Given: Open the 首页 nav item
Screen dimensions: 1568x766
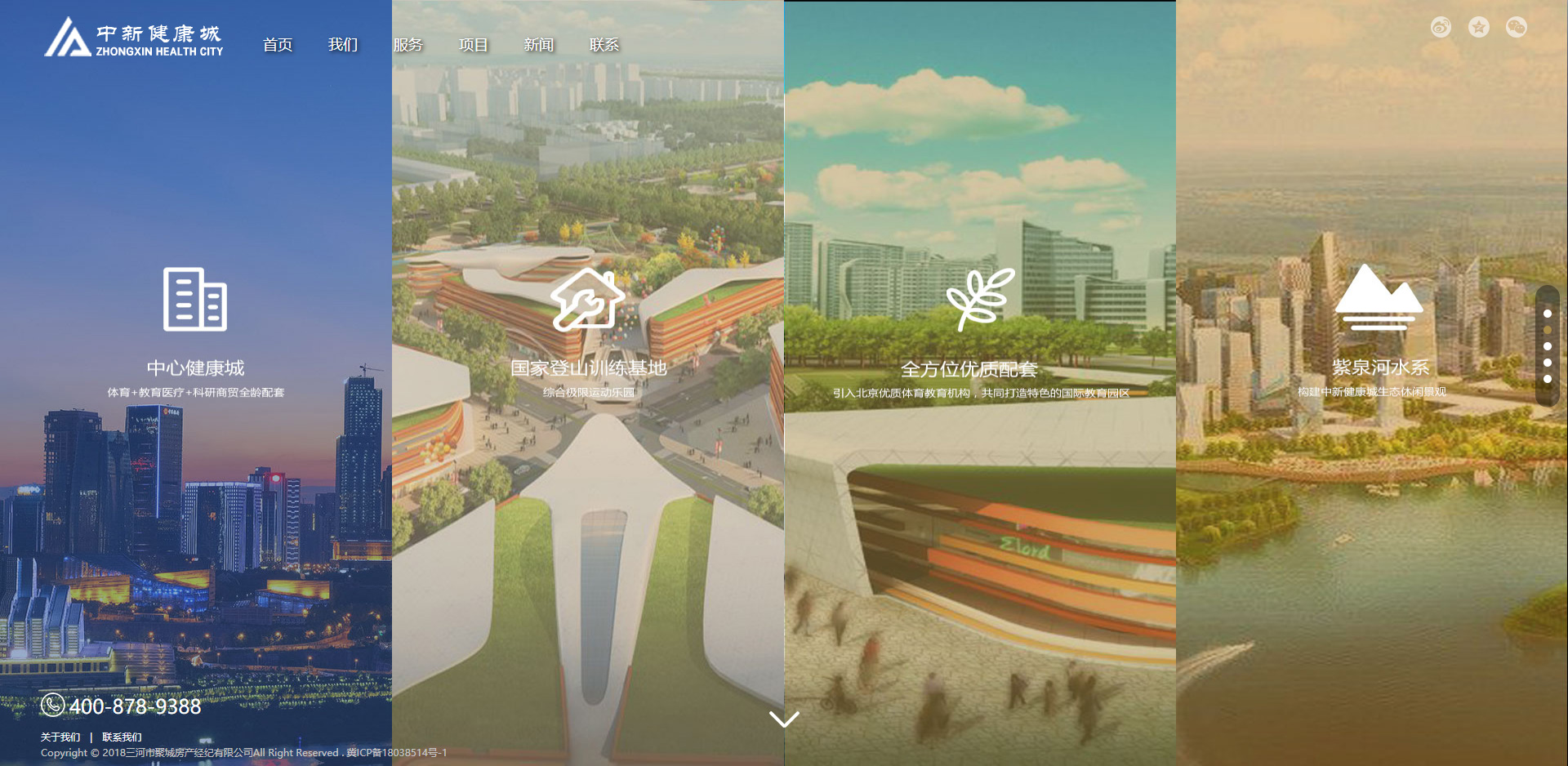Looking at the screenshot, I should [x=278, y=45].
